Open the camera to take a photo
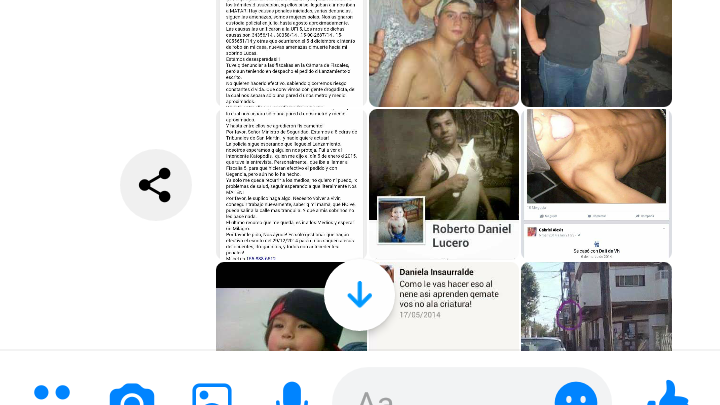This screenshot has height=405, width=720. pos(131,396)
